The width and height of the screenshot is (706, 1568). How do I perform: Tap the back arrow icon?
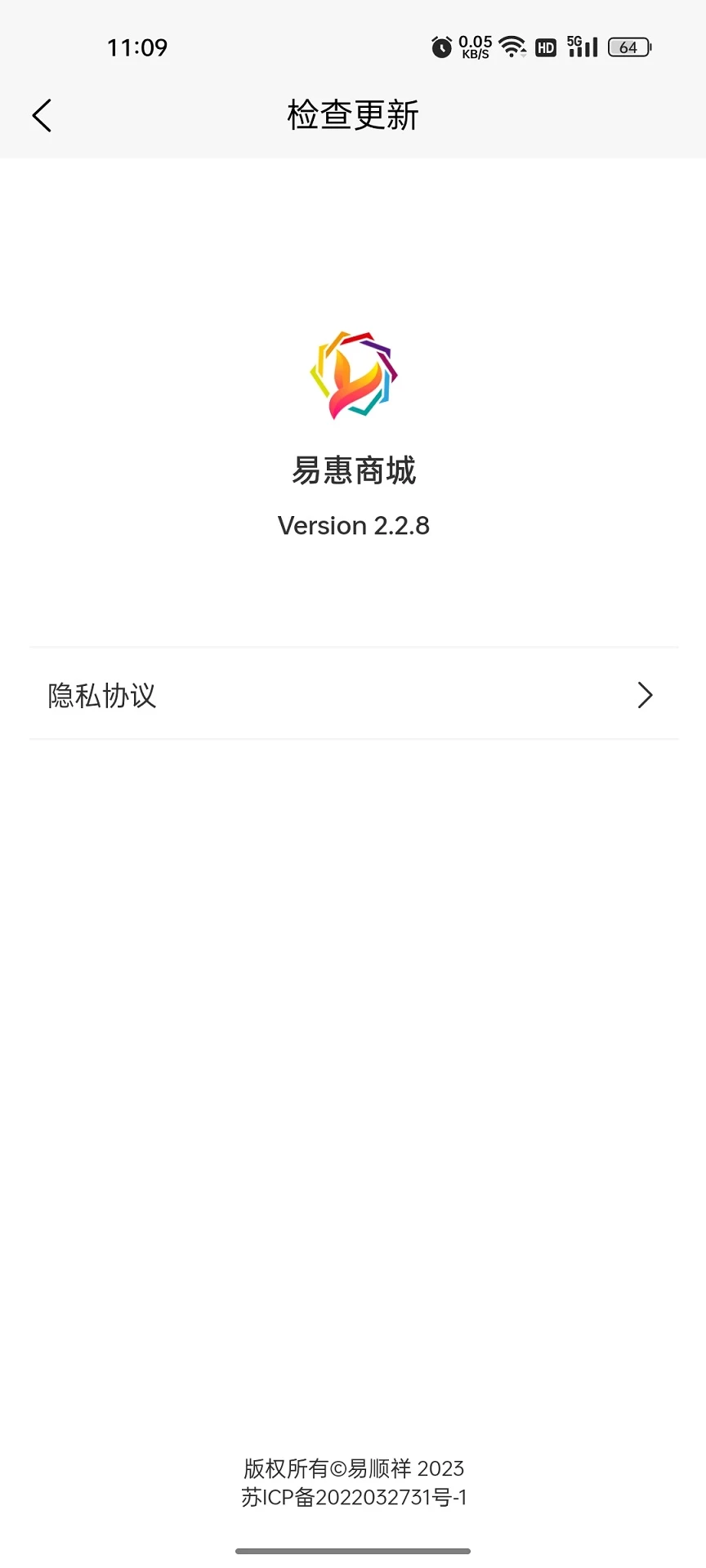pos(42,115)
